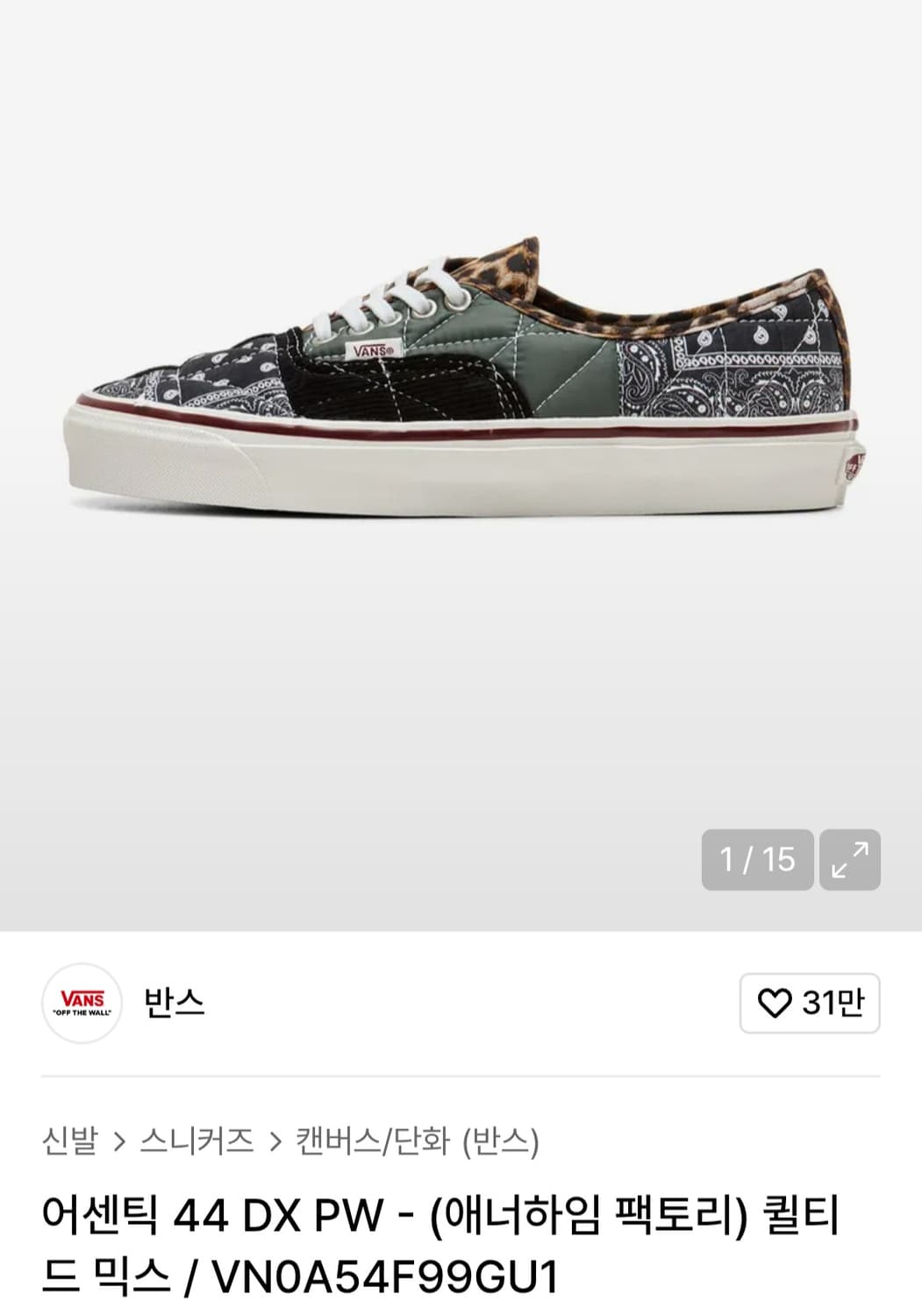Open the 신발 breadcrumb category

click(71, 1142)
